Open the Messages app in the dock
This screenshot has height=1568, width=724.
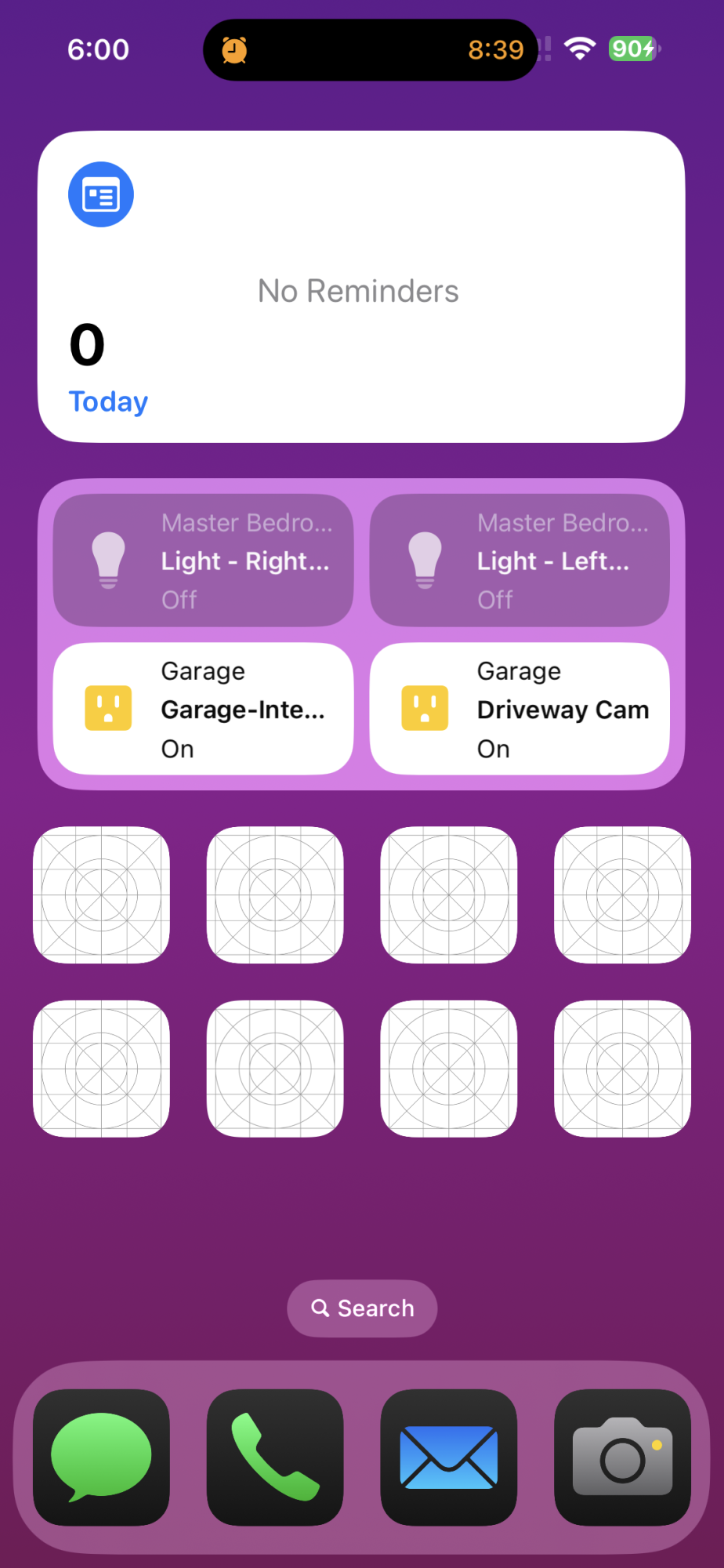tap(101, 1457)
